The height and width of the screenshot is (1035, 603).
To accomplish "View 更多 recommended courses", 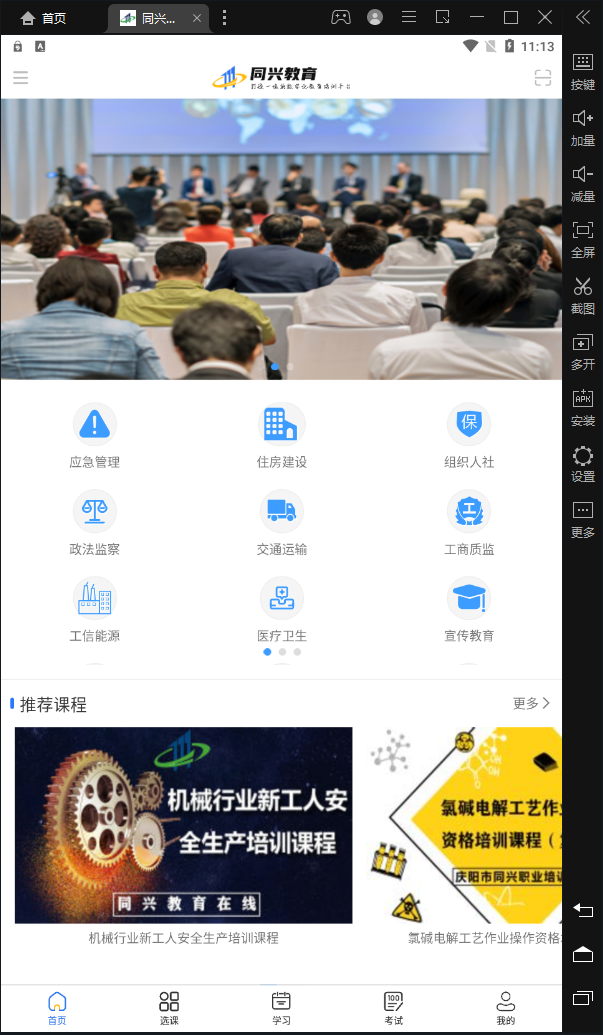I will (531, 704).
